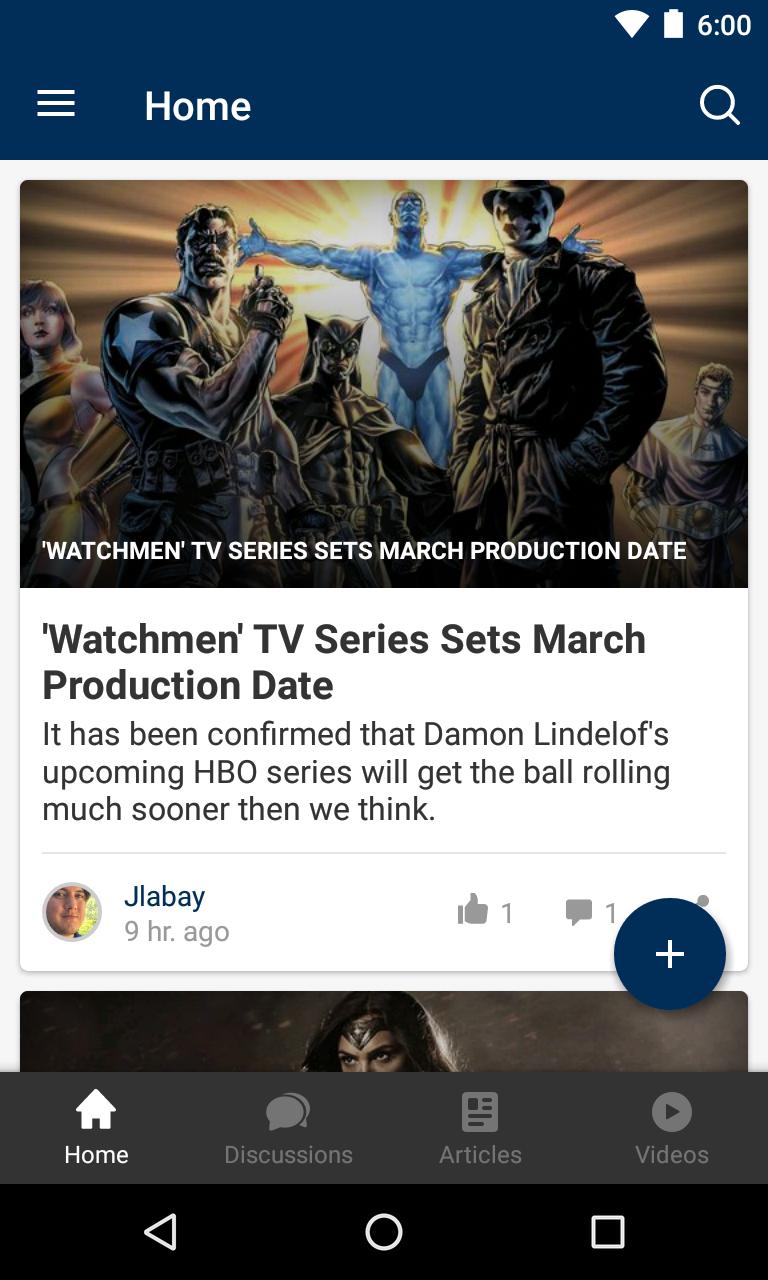The height and width of the screenshot is (1280, 768).
Task: Open the search icon in the app bar
Action: point(719,105)
